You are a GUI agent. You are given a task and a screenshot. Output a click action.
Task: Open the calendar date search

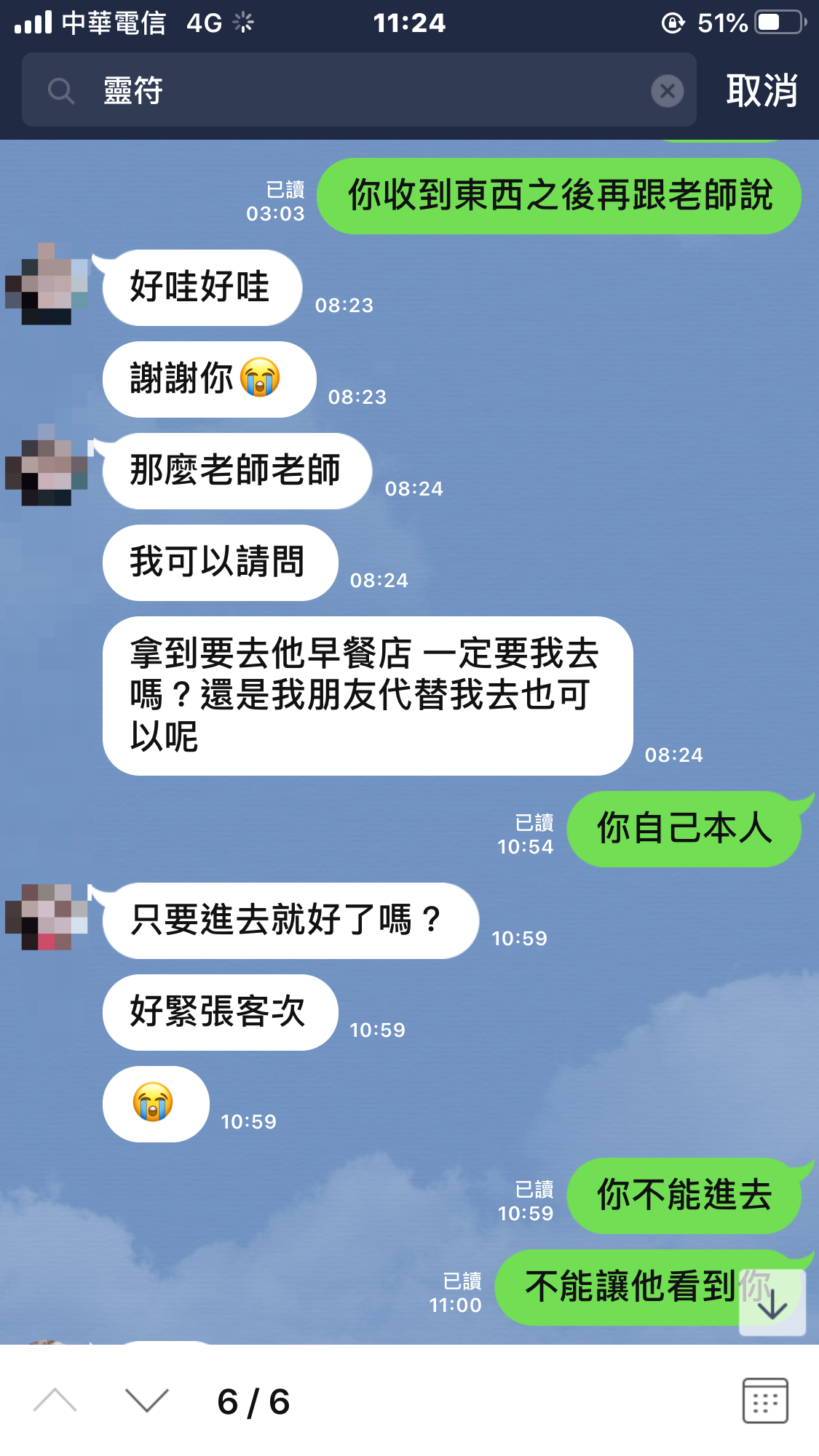click(764, 1400)
